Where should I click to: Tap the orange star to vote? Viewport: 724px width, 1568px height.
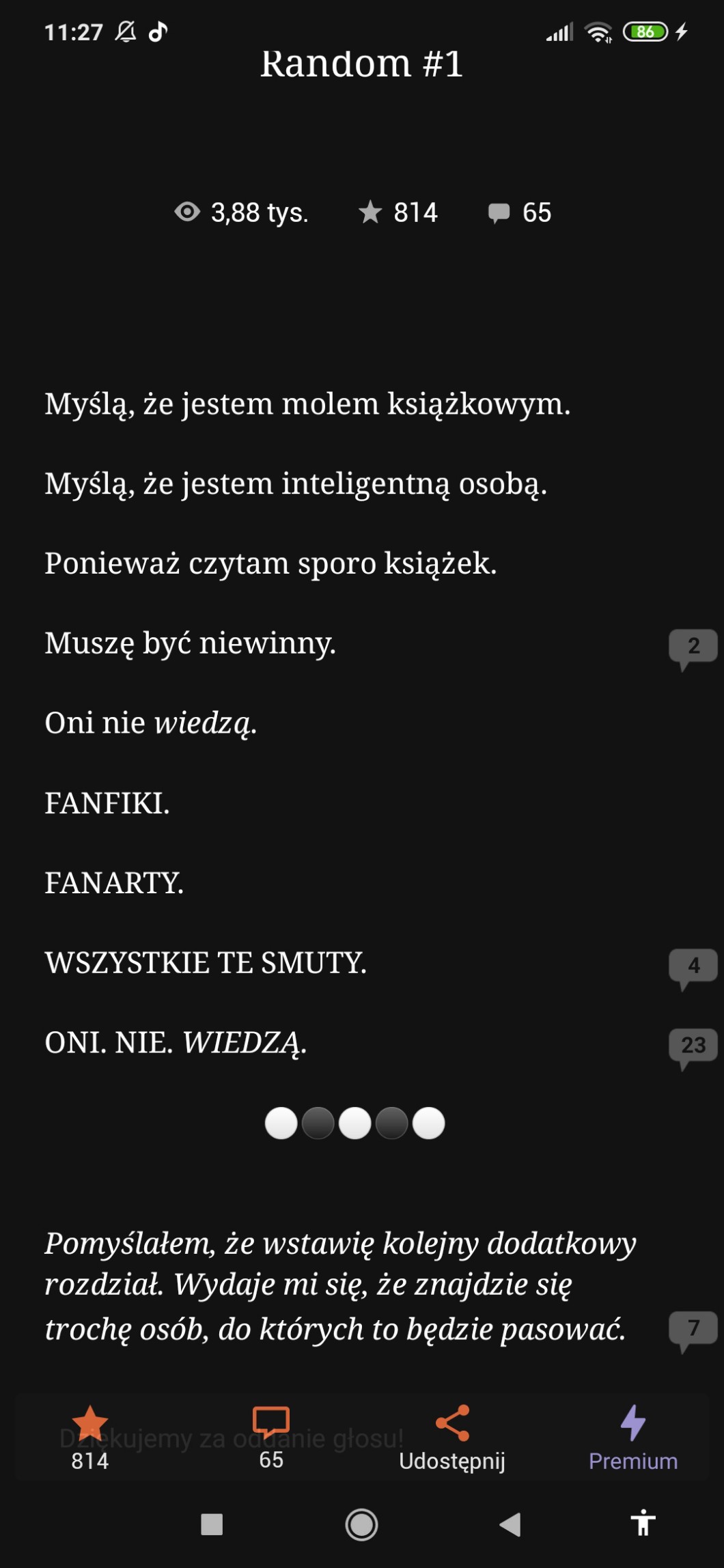point(90,1423)
